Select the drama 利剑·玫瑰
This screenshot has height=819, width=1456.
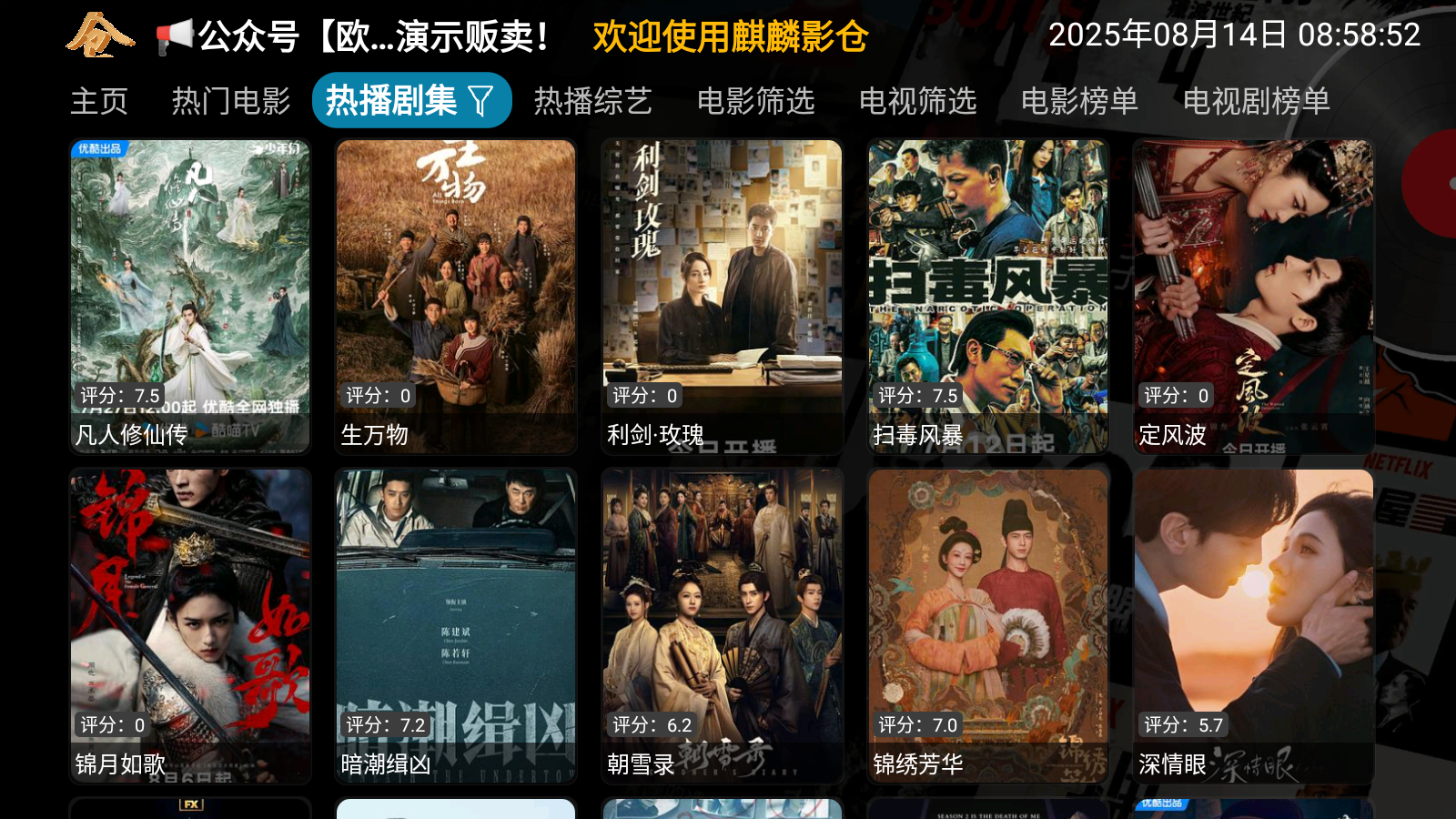click(x=722, y=296)
